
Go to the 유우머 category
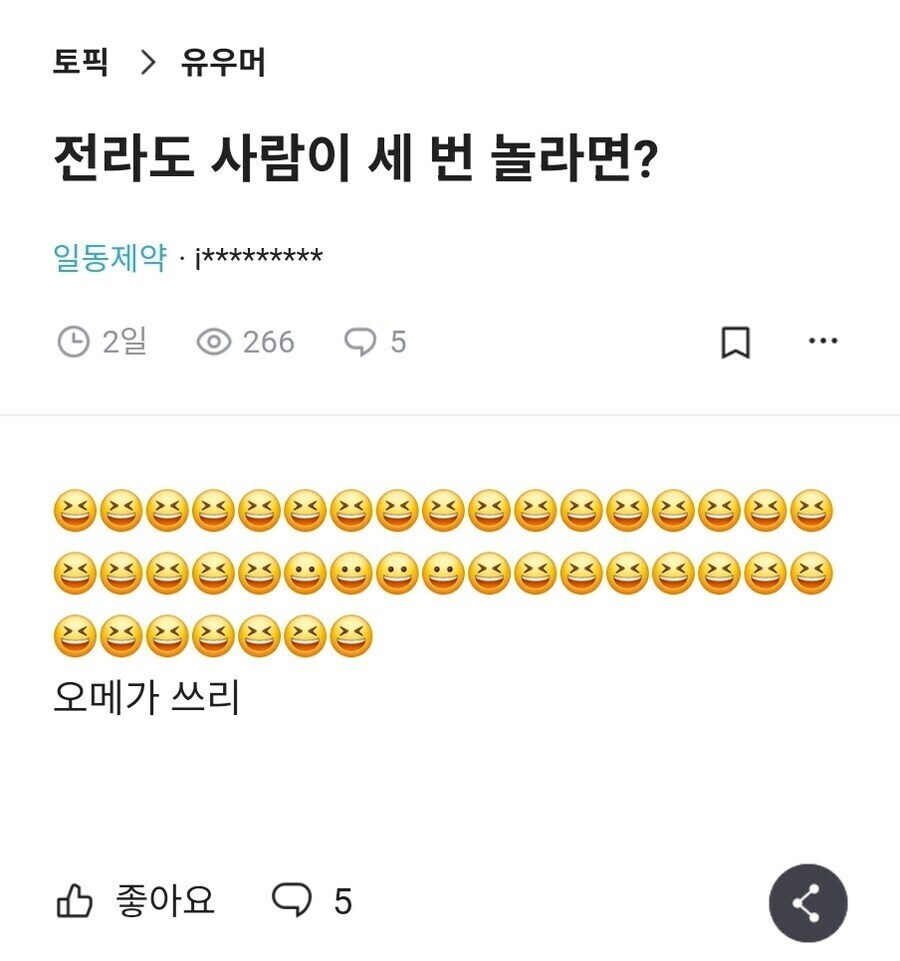tap(223, 64)
